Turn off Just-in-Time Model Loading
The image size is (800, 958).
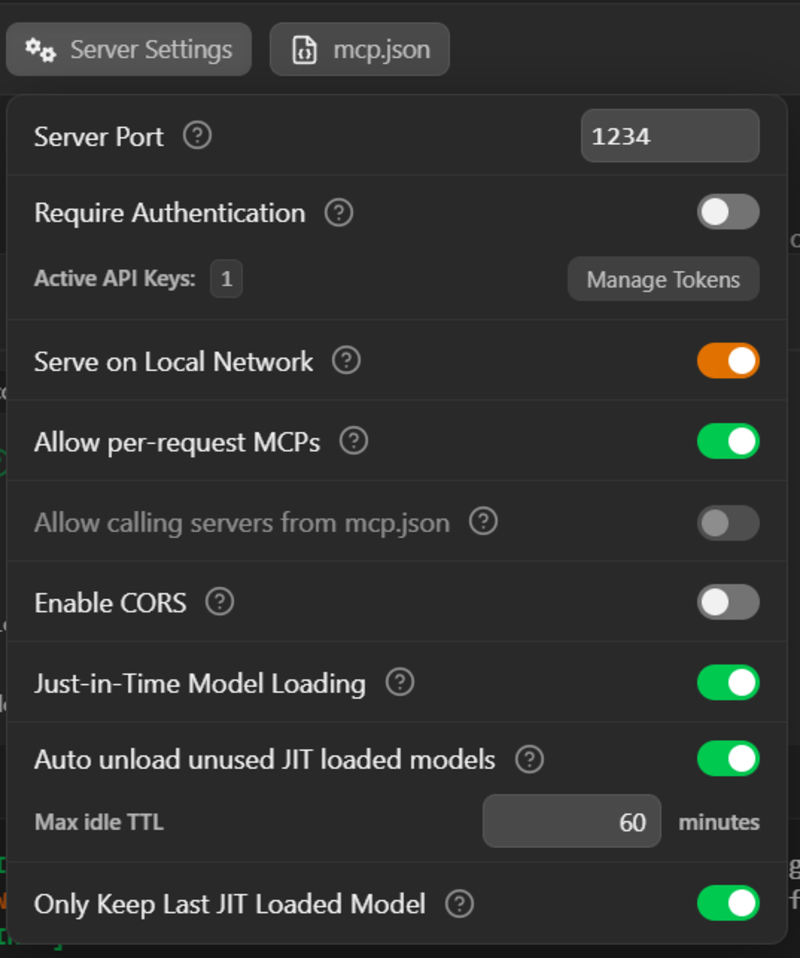728,683
